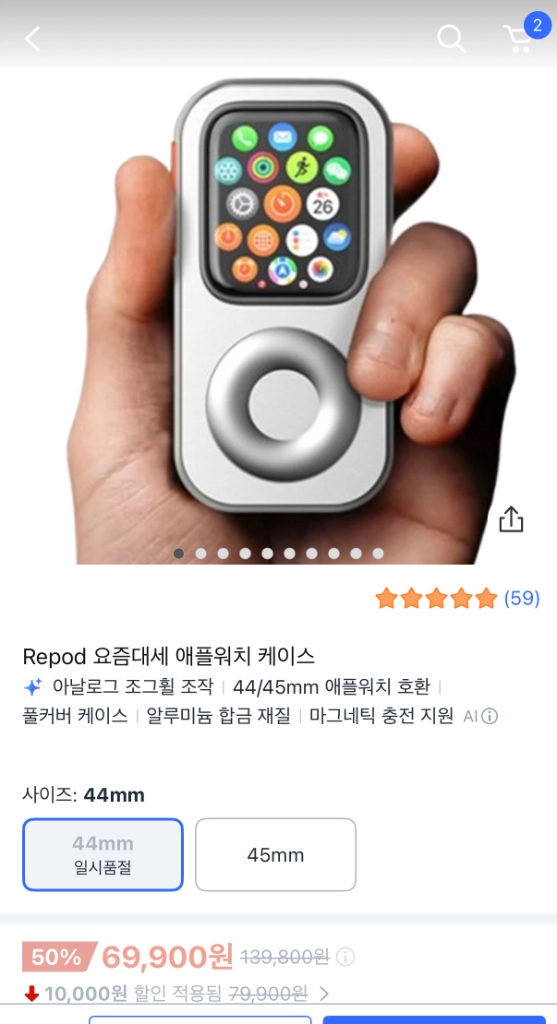The height and width of the screenshot is (1024, 557).
Task: Open the 59 reviews link
Action: 522,598
